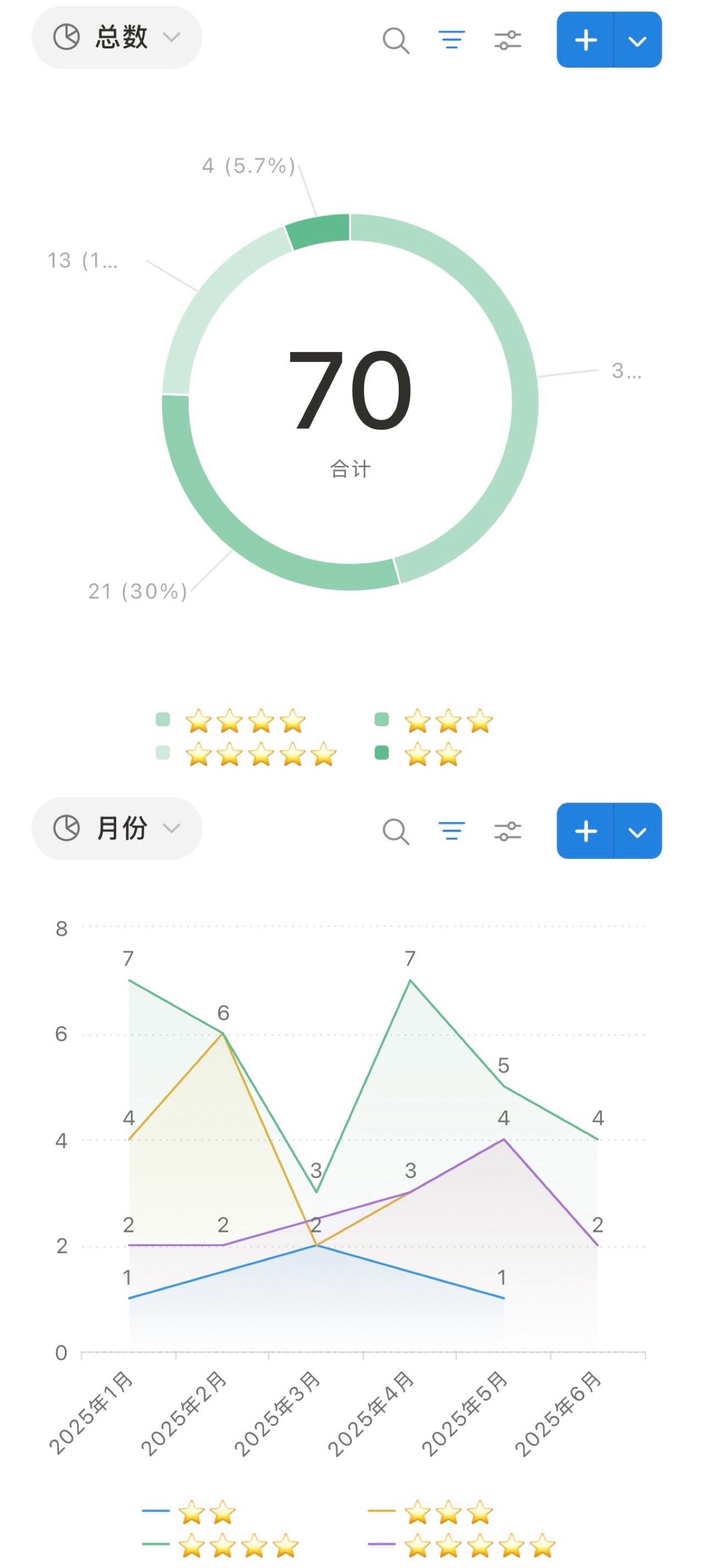Open settings sliders in the 总数 toolbar
The height and width of the screenshot is (1568, 704).
pyautogui.click(x=508, y=41)
